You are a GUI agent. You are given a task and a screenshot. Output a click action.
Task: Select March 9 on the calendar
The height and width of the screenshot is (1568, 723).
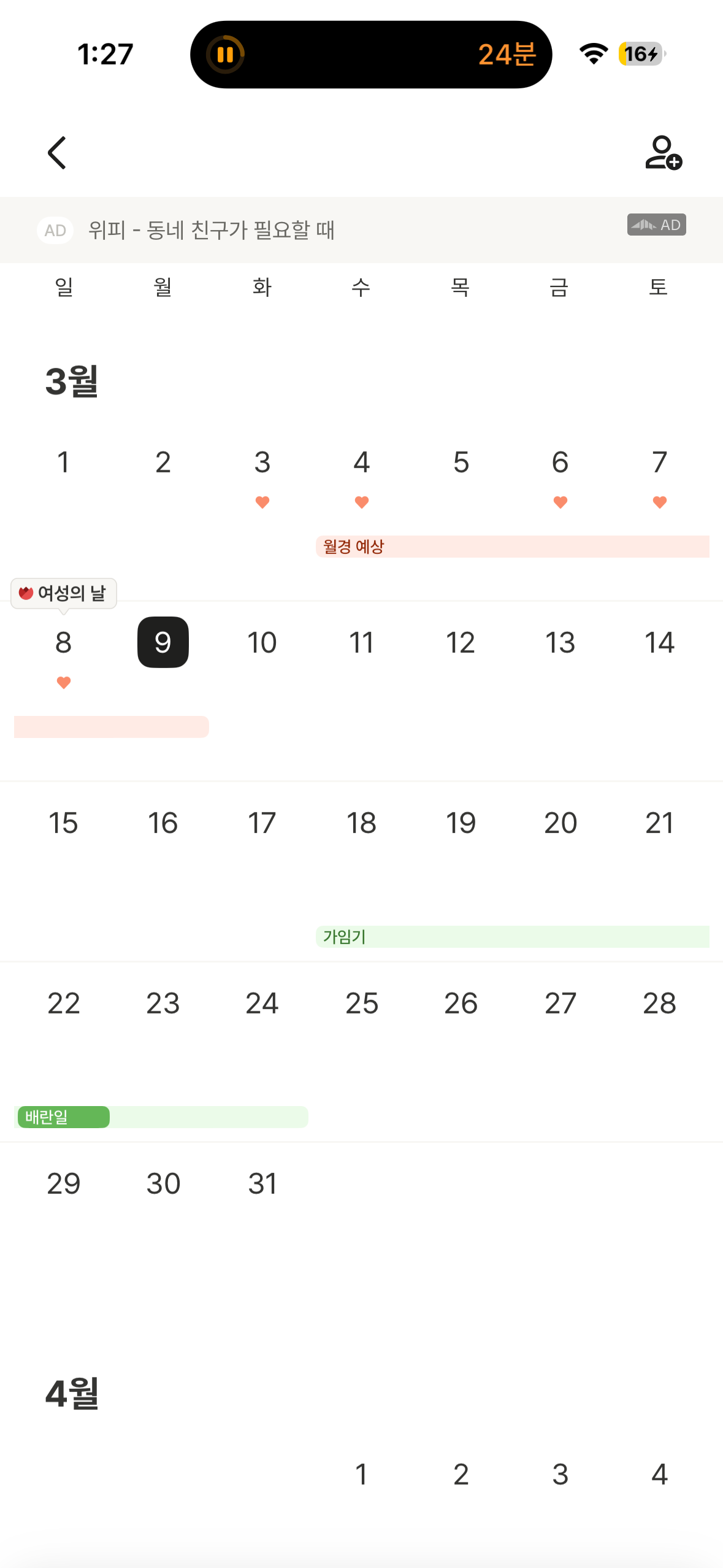pyautogui.click(x=163, y=642)
